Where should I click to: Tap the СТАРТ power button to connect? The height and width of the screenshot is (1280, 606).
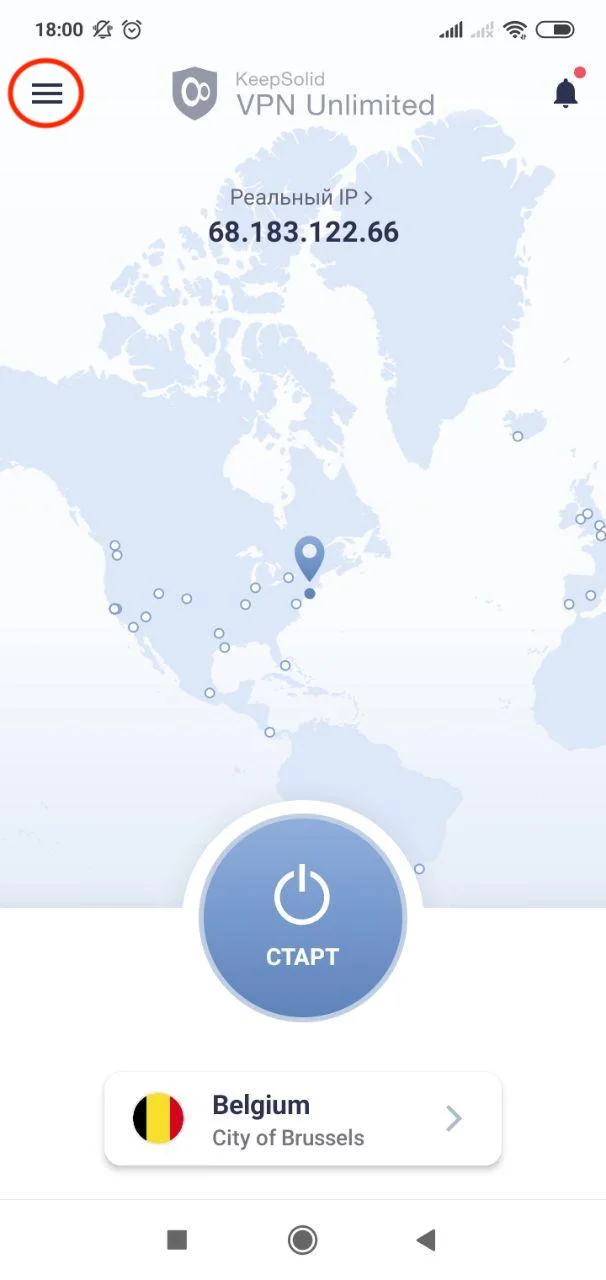(302, 916)
